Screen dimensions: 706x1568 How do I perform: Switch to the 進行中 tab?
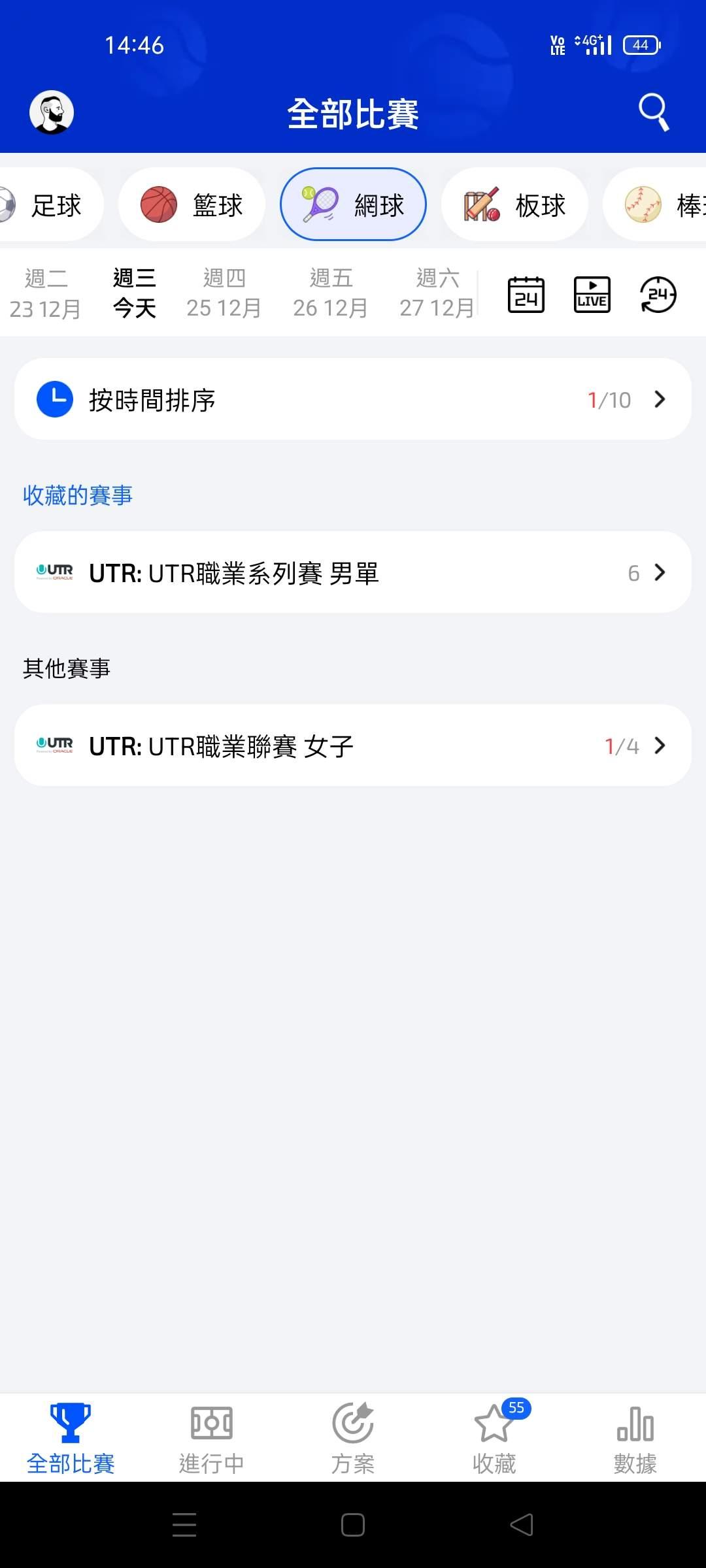point(212,1439)
